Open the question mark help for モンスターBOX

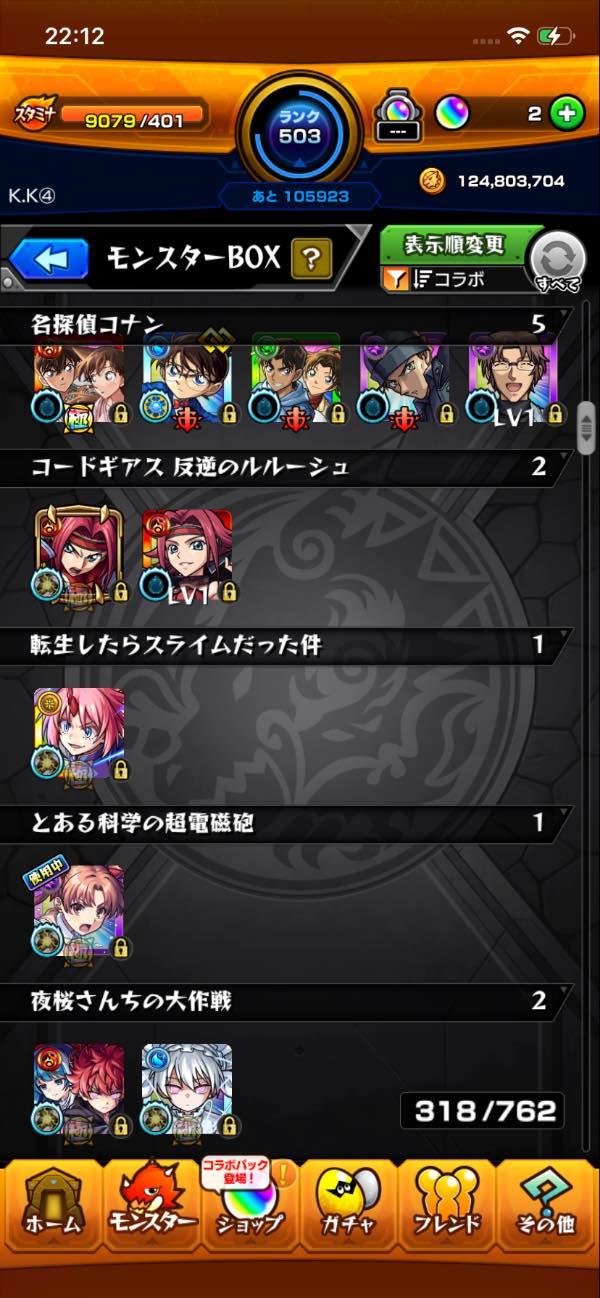point(311,260)
